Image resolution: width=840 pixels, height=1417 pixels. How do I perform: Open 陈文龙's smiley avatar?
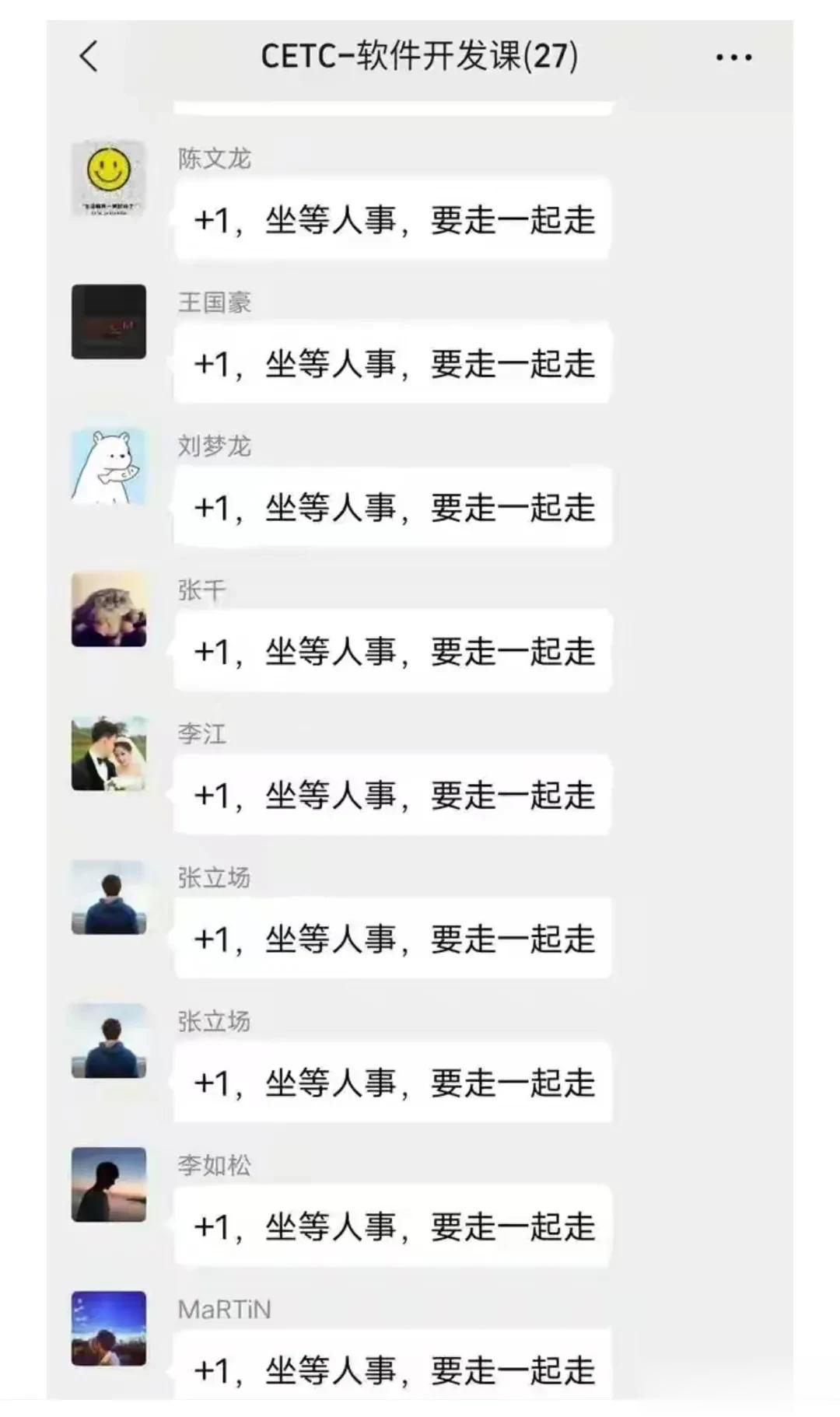coord(109,178)
